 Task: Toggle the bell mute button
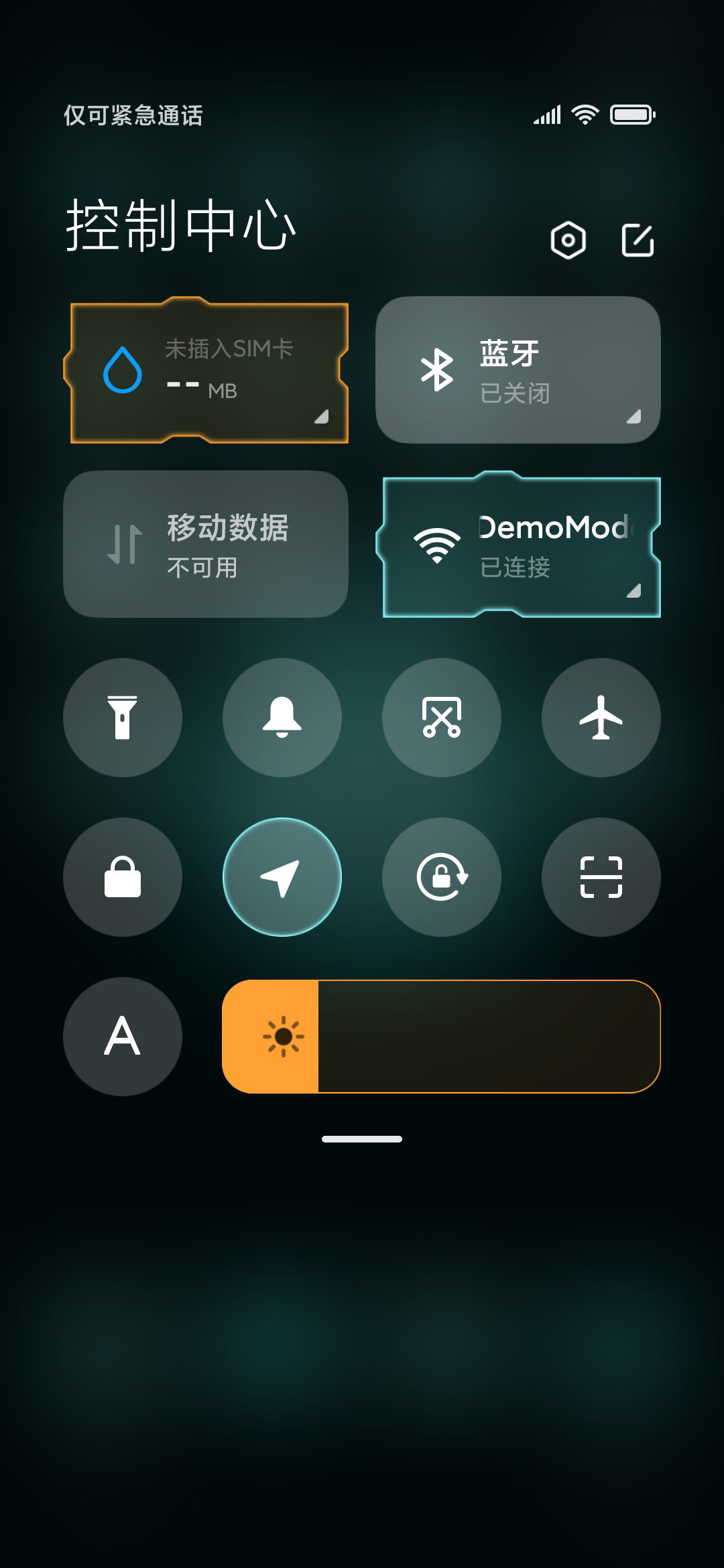coord(282,718)
